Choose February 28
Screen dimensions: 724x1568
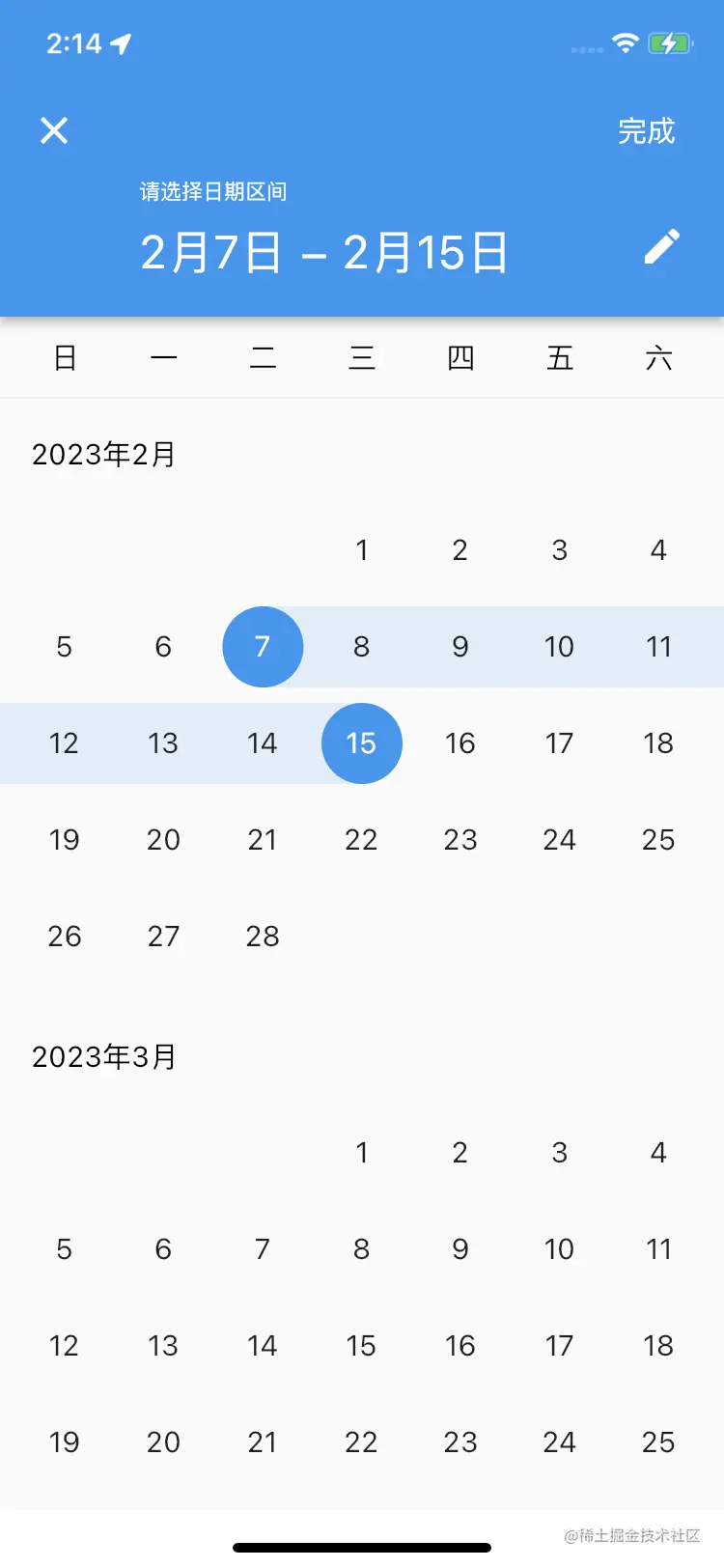[263, 937]
